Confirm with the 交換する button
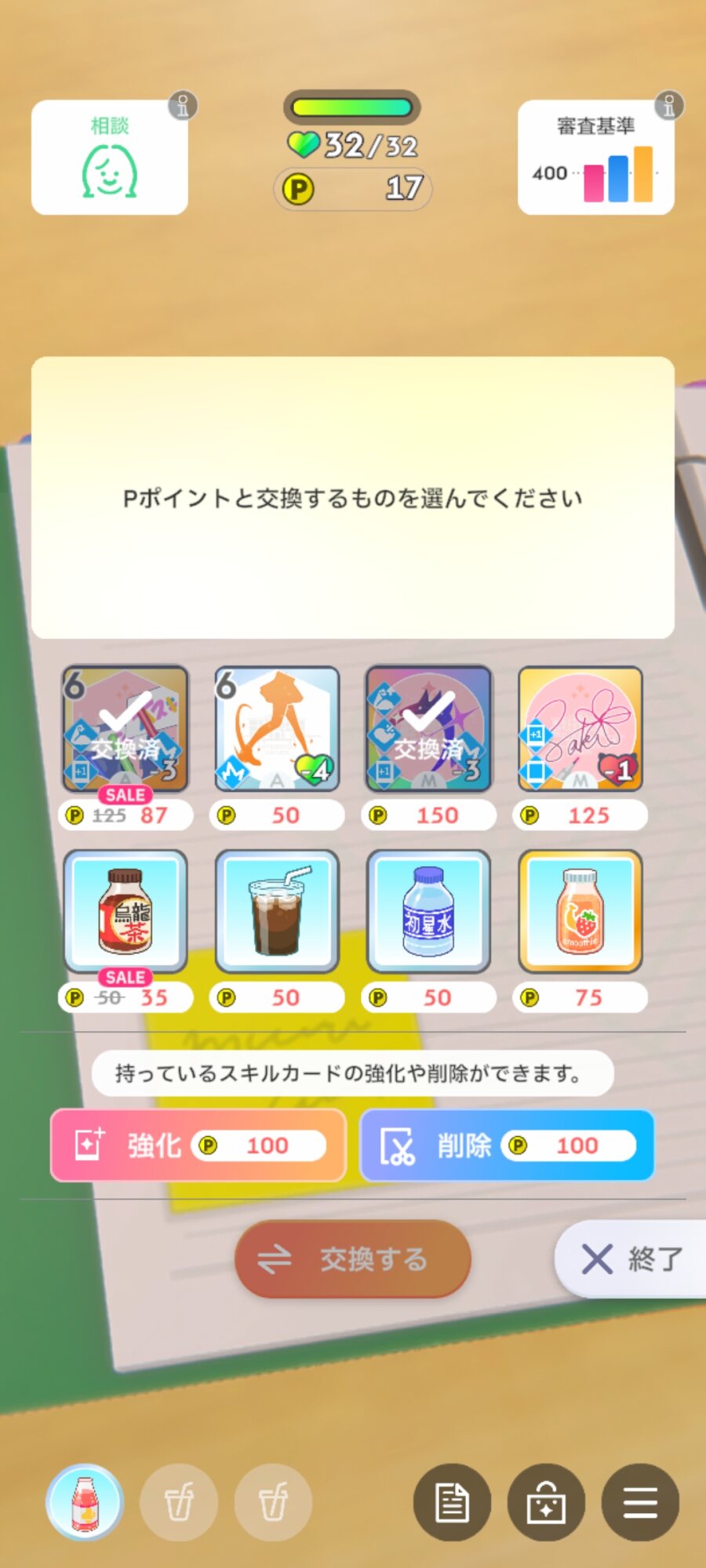Screen dimensions: 706x1568 (x=352, y=1259)
